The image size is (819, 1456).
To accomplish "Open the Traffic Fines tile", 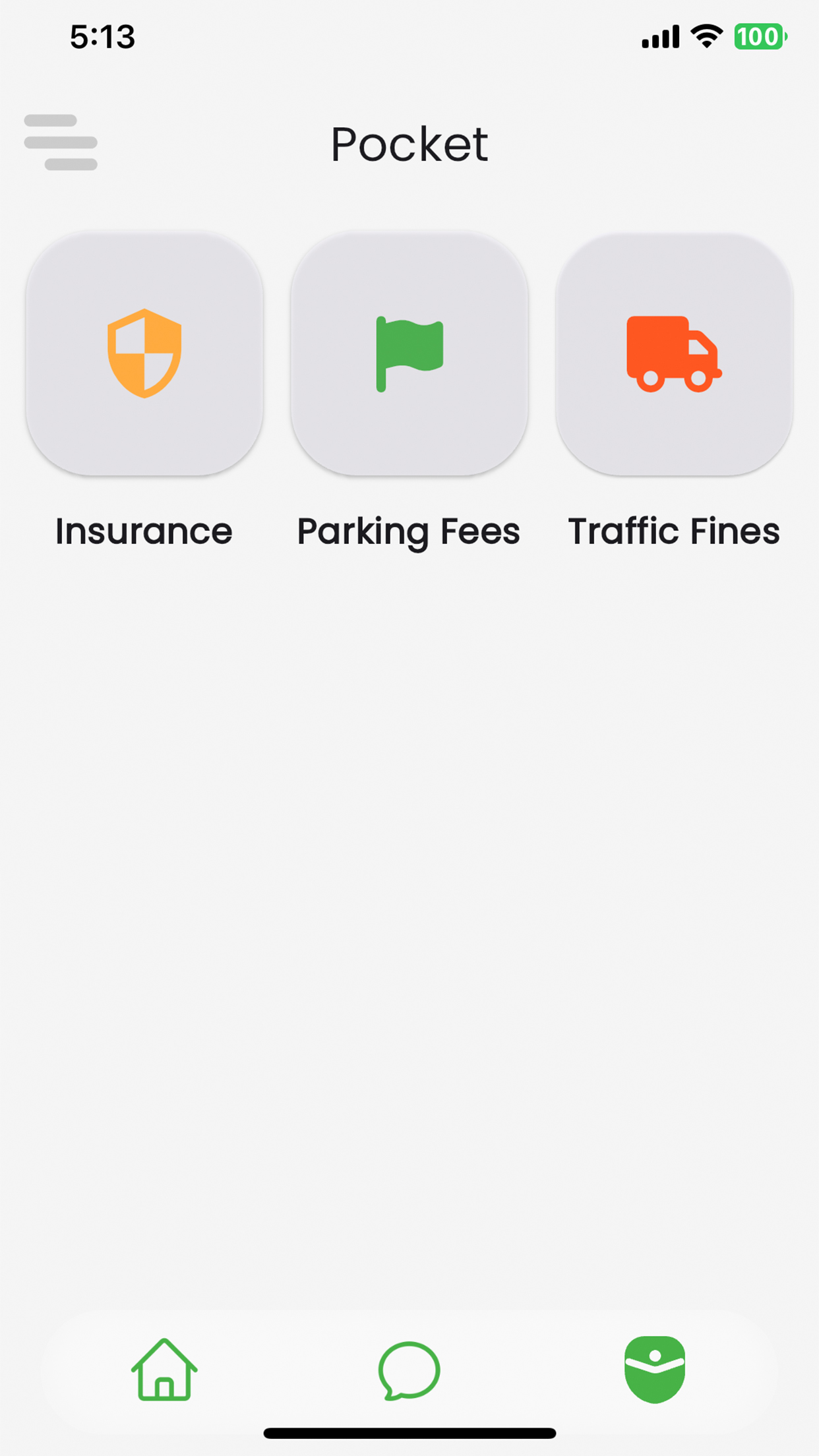I will 674,354.
